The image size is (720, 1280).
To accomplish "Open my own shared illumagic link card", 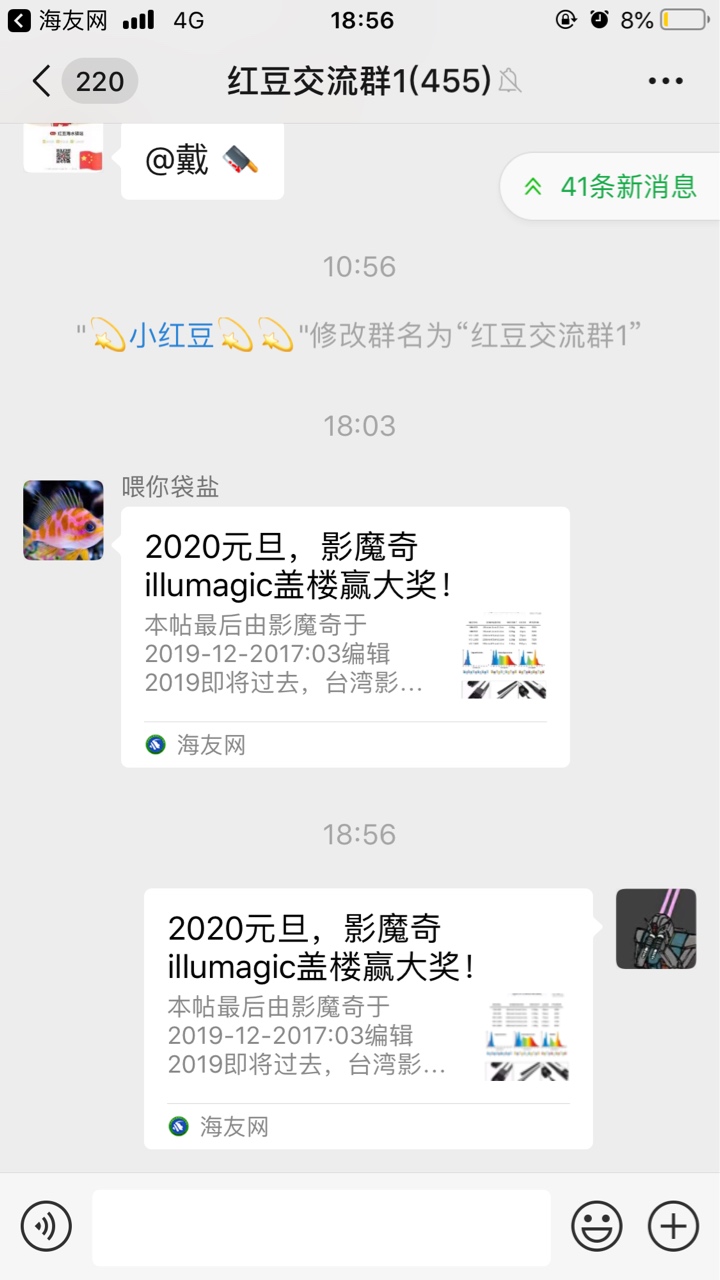I will [x=368, y=1018].
